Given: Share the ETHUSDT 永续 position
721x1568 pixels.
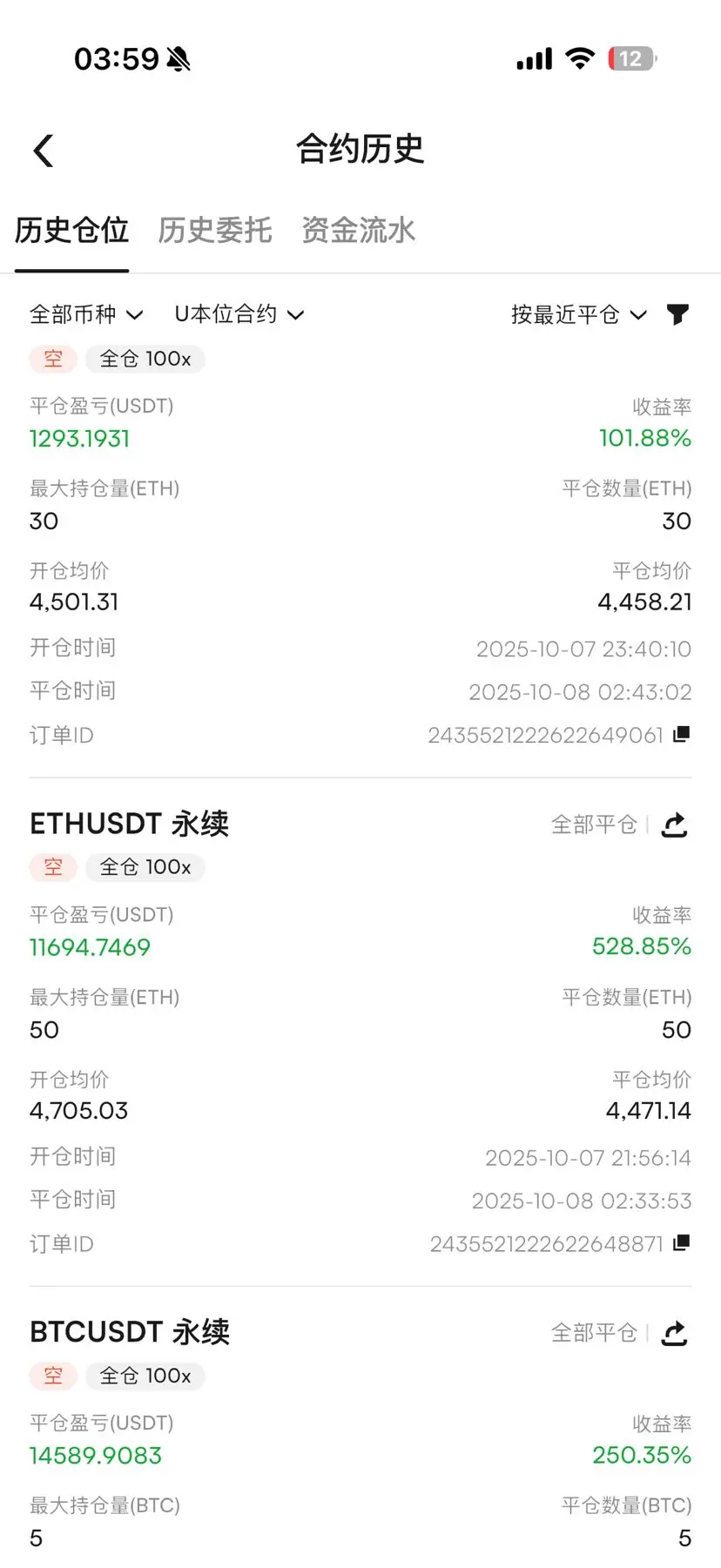Looking at the screenshot, I should tap(675, 824).
